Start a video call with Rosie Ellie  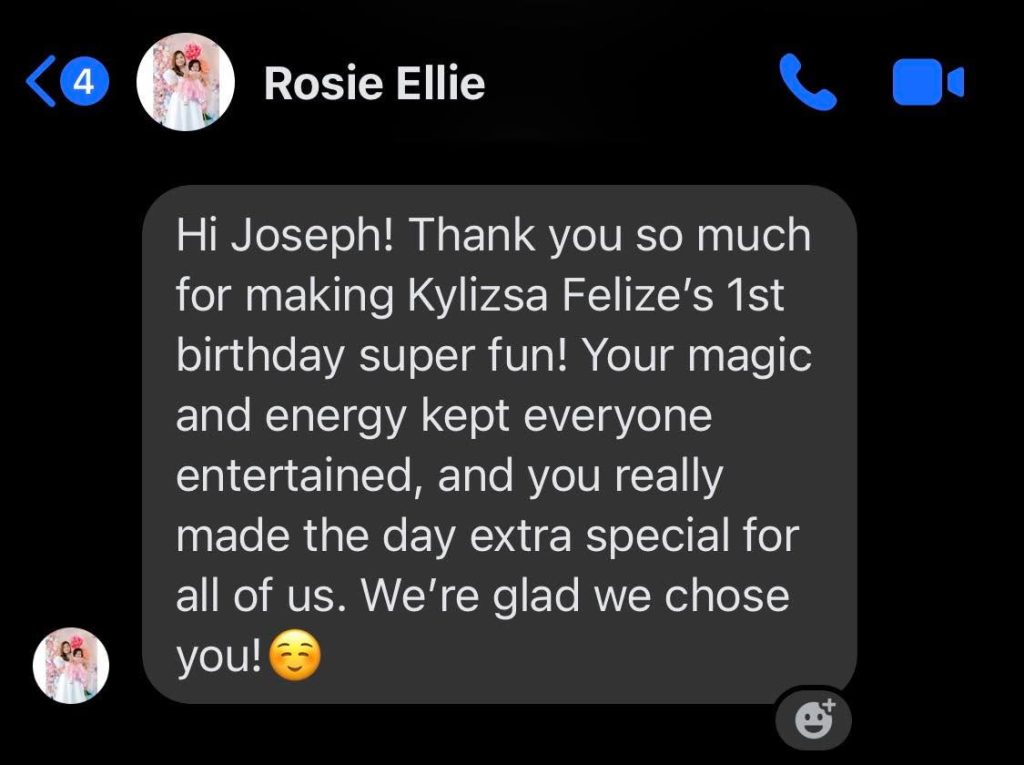click(927, 84)
